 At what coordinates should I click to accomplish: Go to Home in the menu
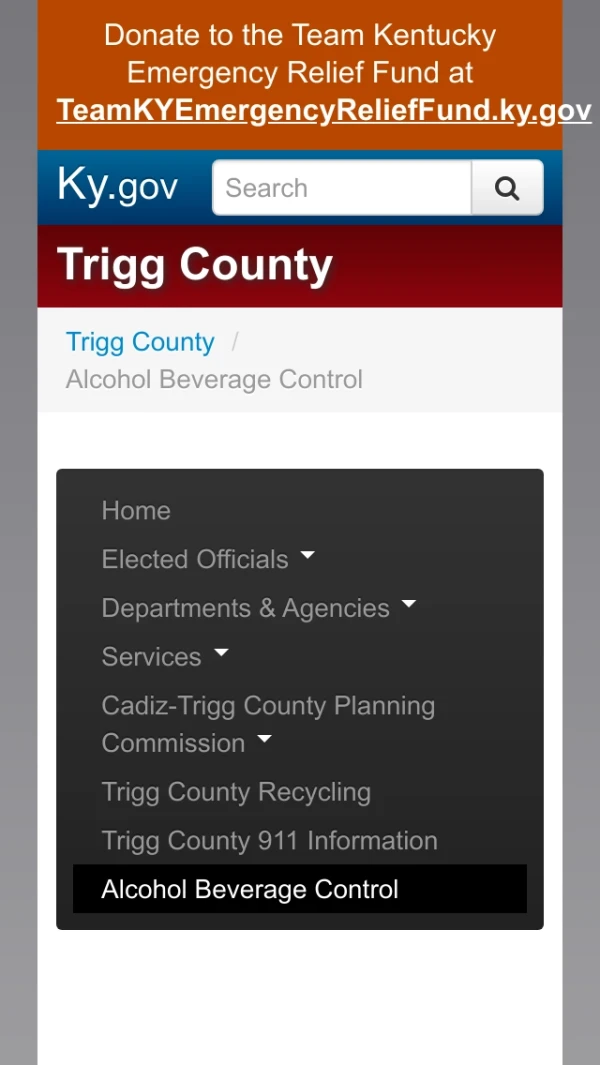[136, 511]
